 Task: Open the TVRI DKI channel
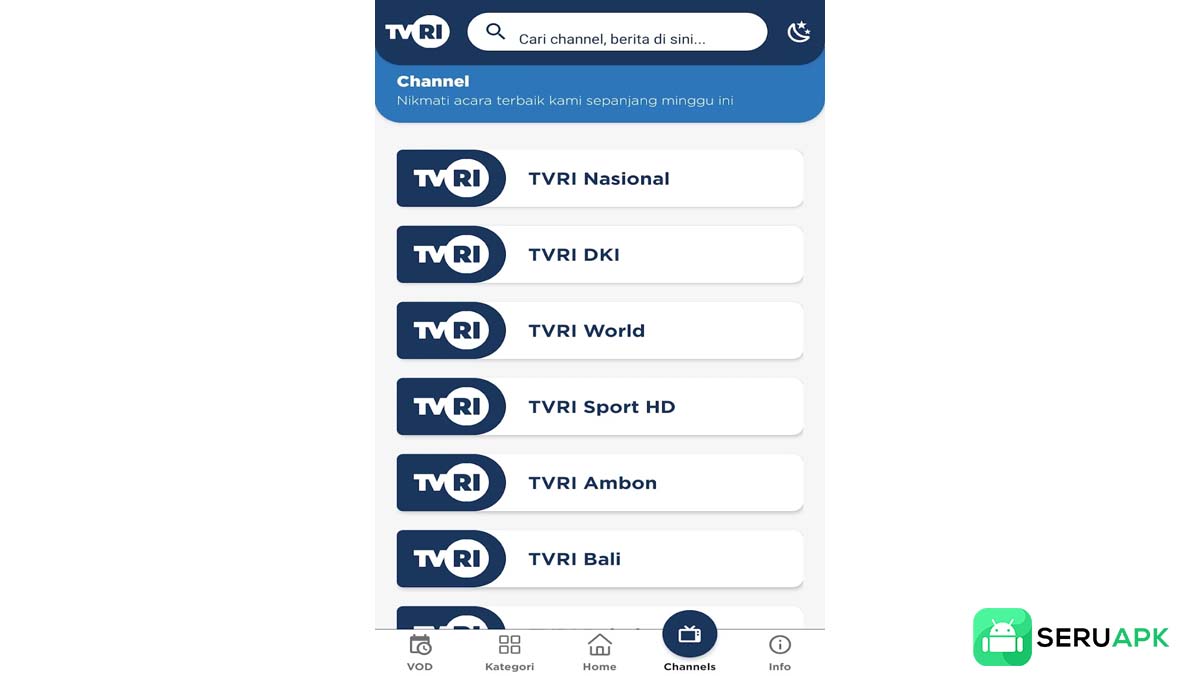pos(600,255)
